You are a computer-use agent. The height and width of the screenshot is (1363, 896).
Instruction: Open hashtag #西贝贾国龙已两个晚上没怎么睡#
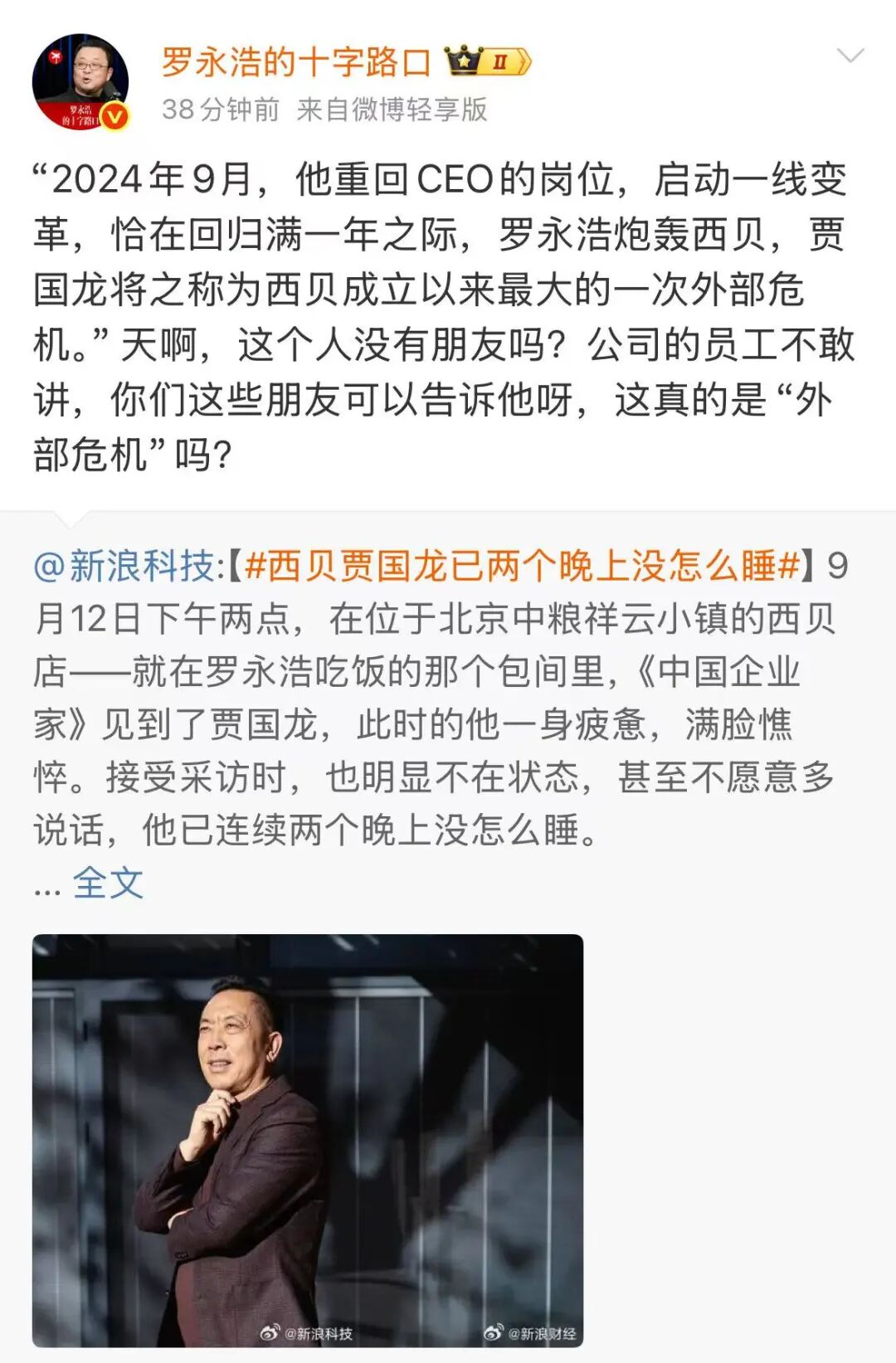523,567
